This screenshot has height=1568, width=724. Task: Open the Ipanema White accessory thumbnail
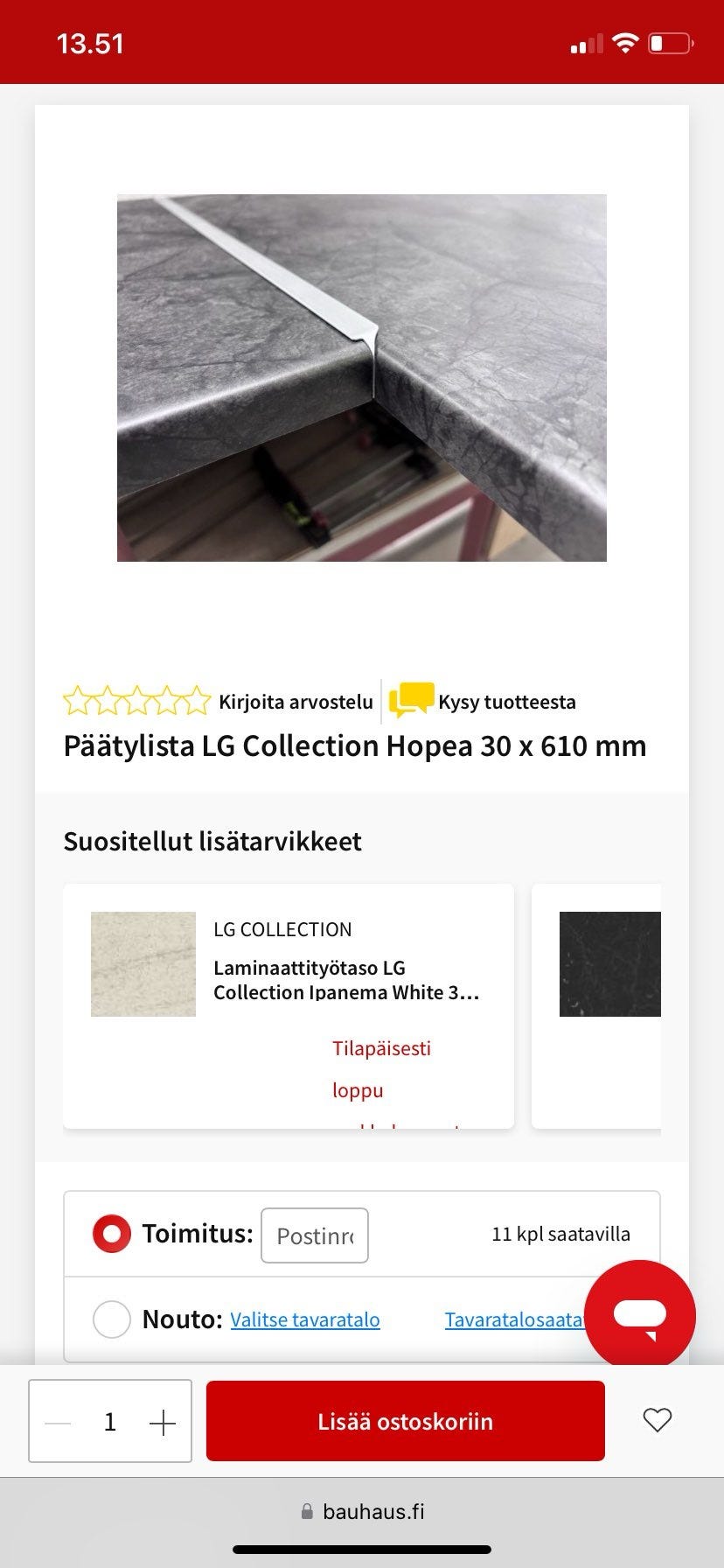[143, 963]
